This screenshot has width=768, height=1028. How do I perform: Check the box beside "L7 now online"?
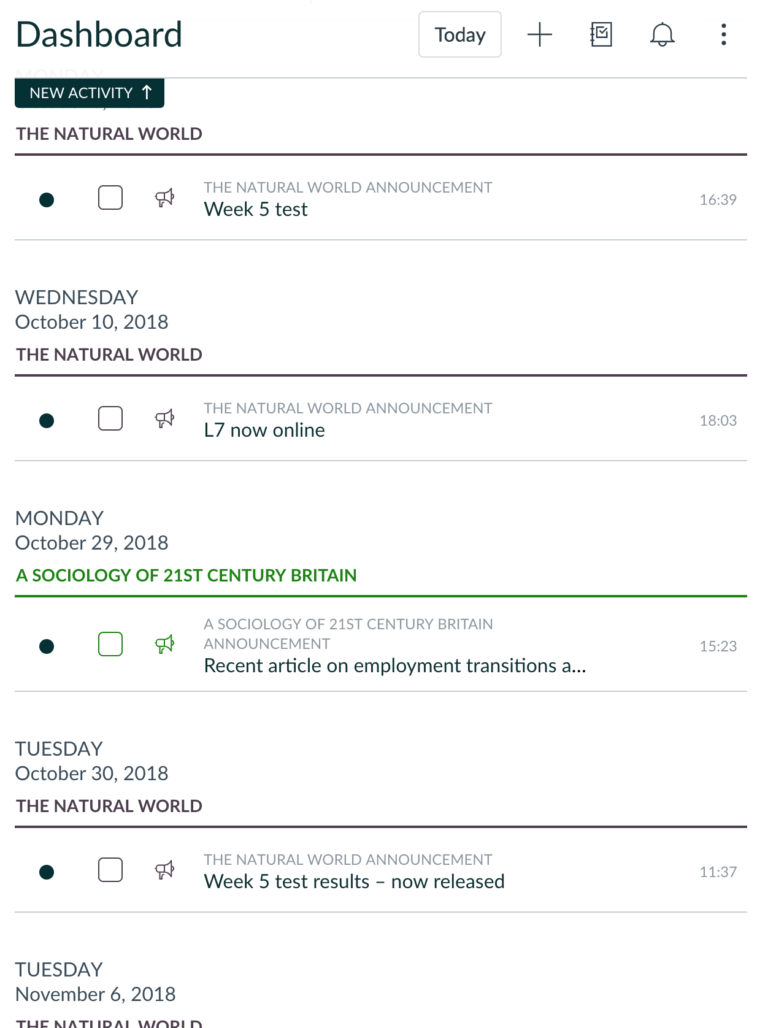tap(110, 418)
